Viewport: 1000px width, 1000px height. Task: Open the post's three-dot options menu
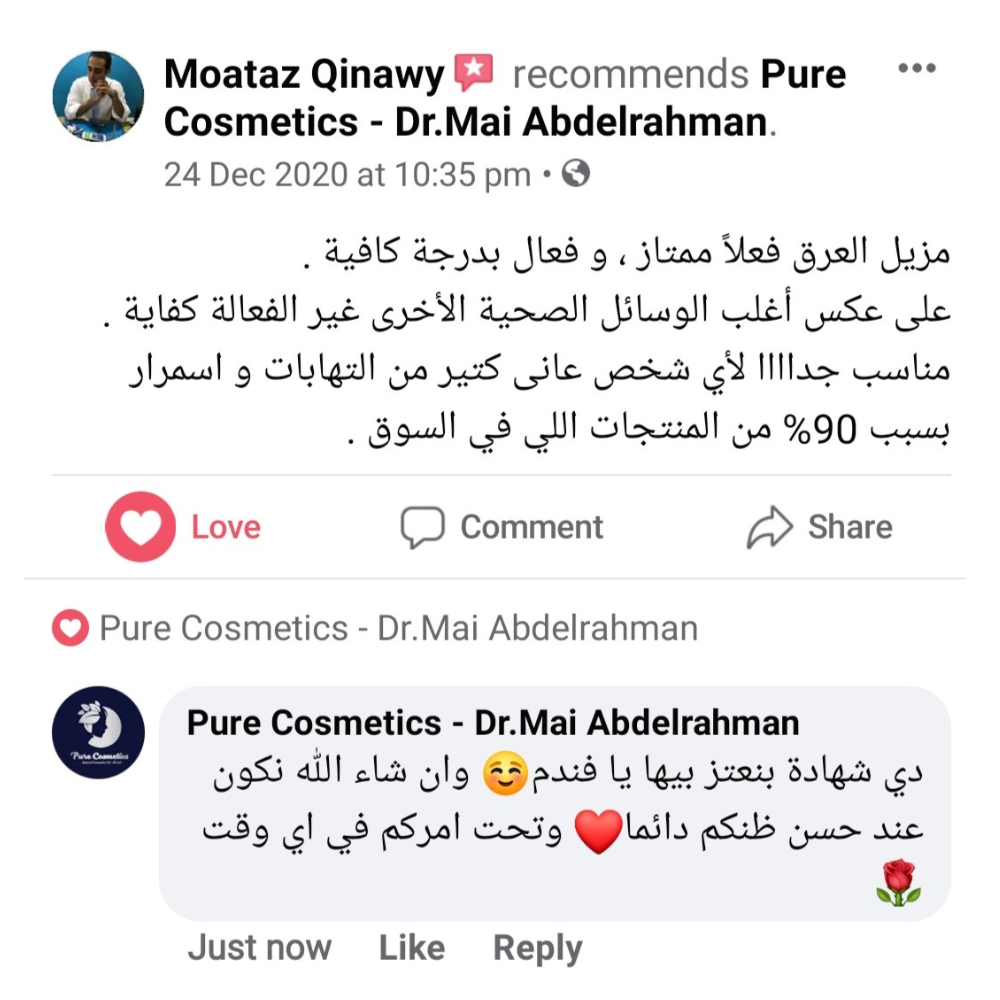[918, 70]
